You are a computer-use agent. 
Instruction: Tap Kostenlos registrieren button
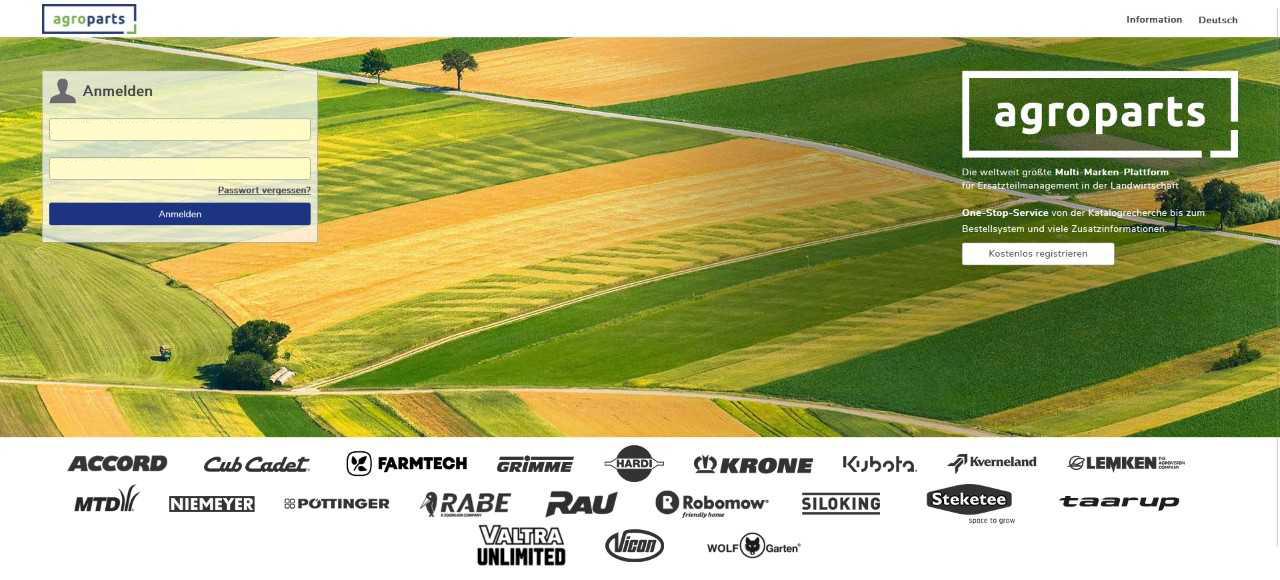coord(1038,254)
